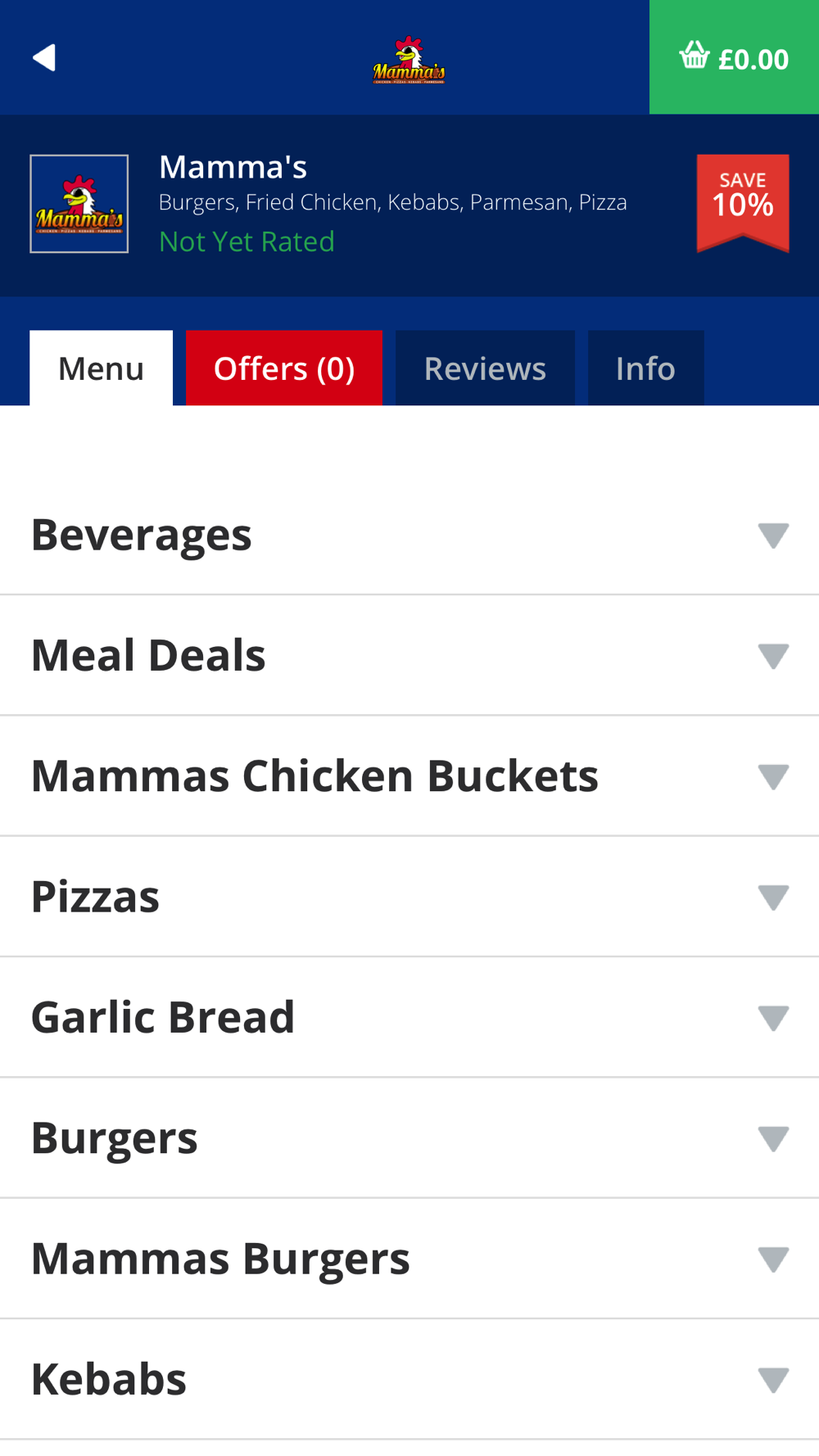This screenshot has width=819, height=1456.
Task: Switch to the Offers (0) tab
Action: tap(284, 368)
